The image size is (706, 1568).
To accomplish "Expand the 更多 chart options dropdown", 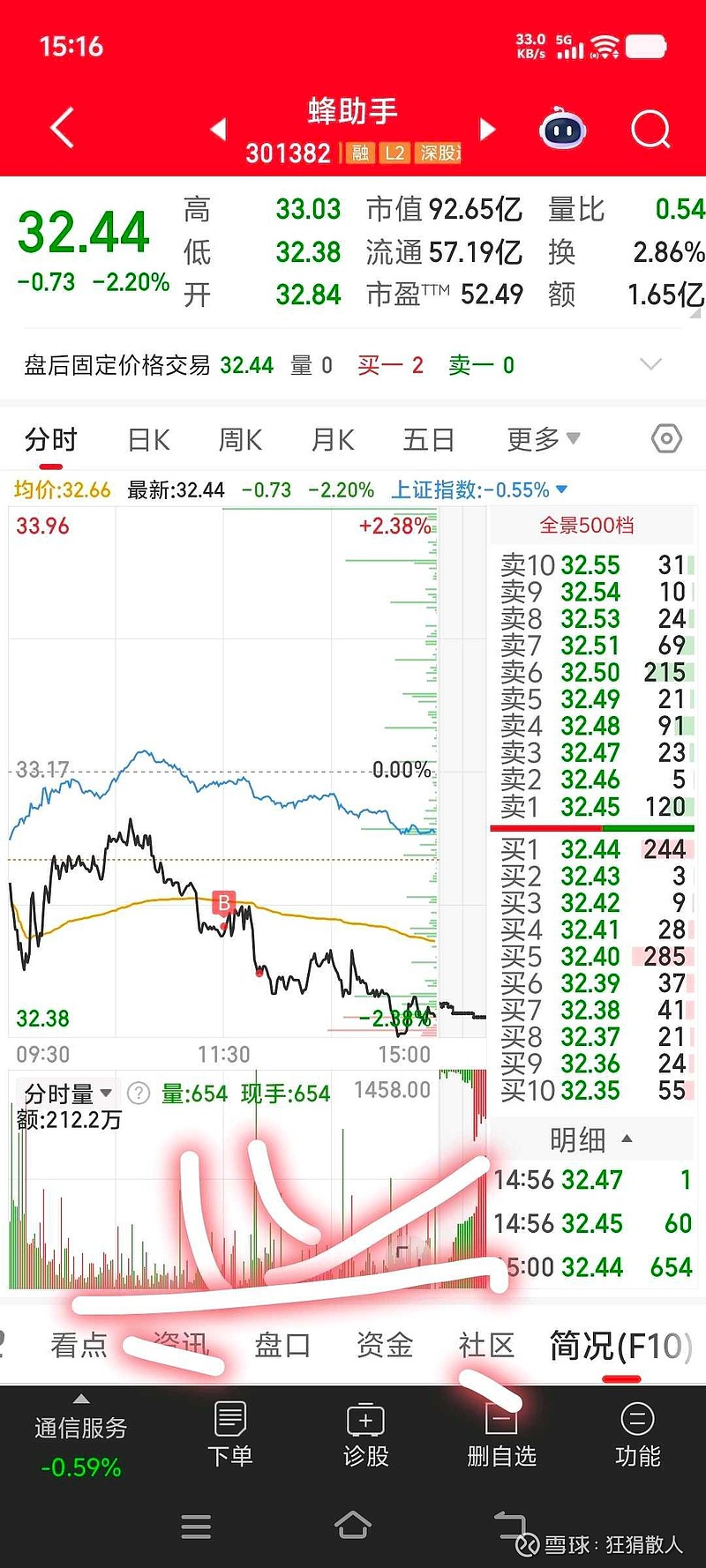I will pyautogui.click(x=540, y=438).
